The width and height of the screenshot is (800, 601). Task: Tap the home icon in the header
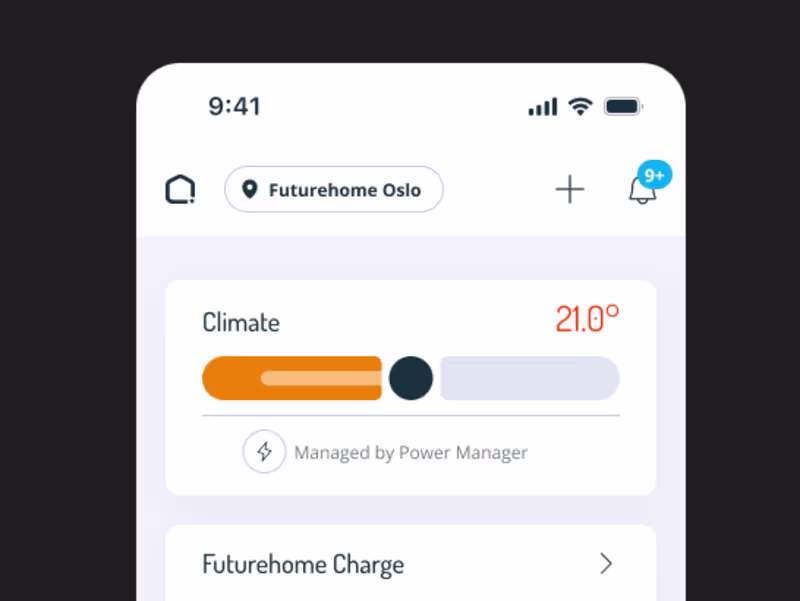click(x=180, y=189)
